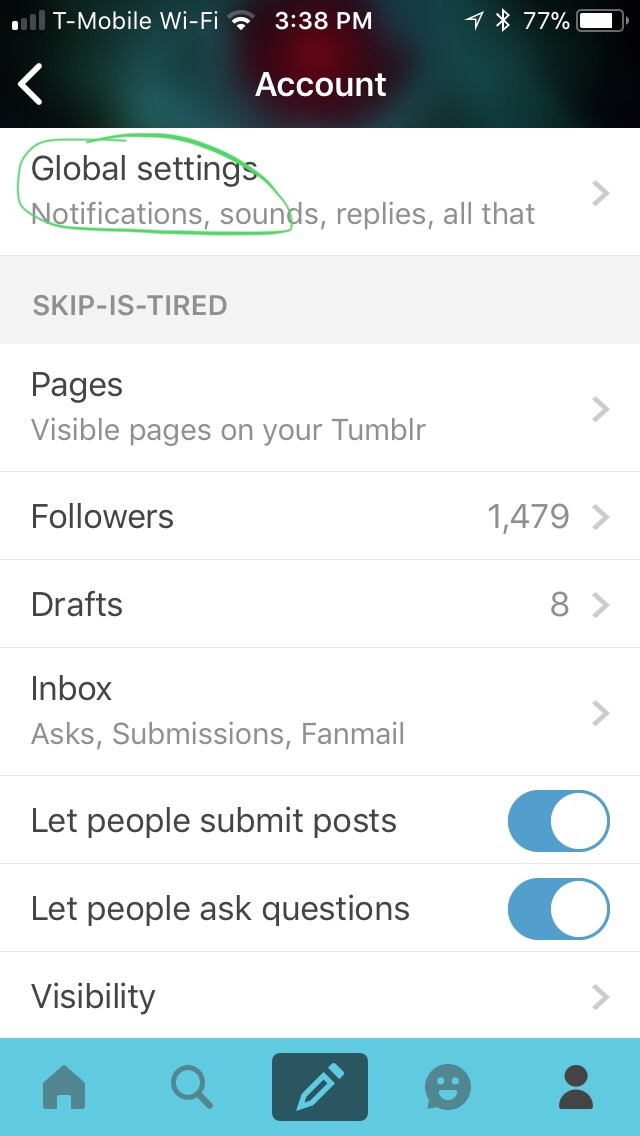Switch to the Home tab
Image resolution: width=640 pixels, height=1136 pixels.
point(63,1087)
